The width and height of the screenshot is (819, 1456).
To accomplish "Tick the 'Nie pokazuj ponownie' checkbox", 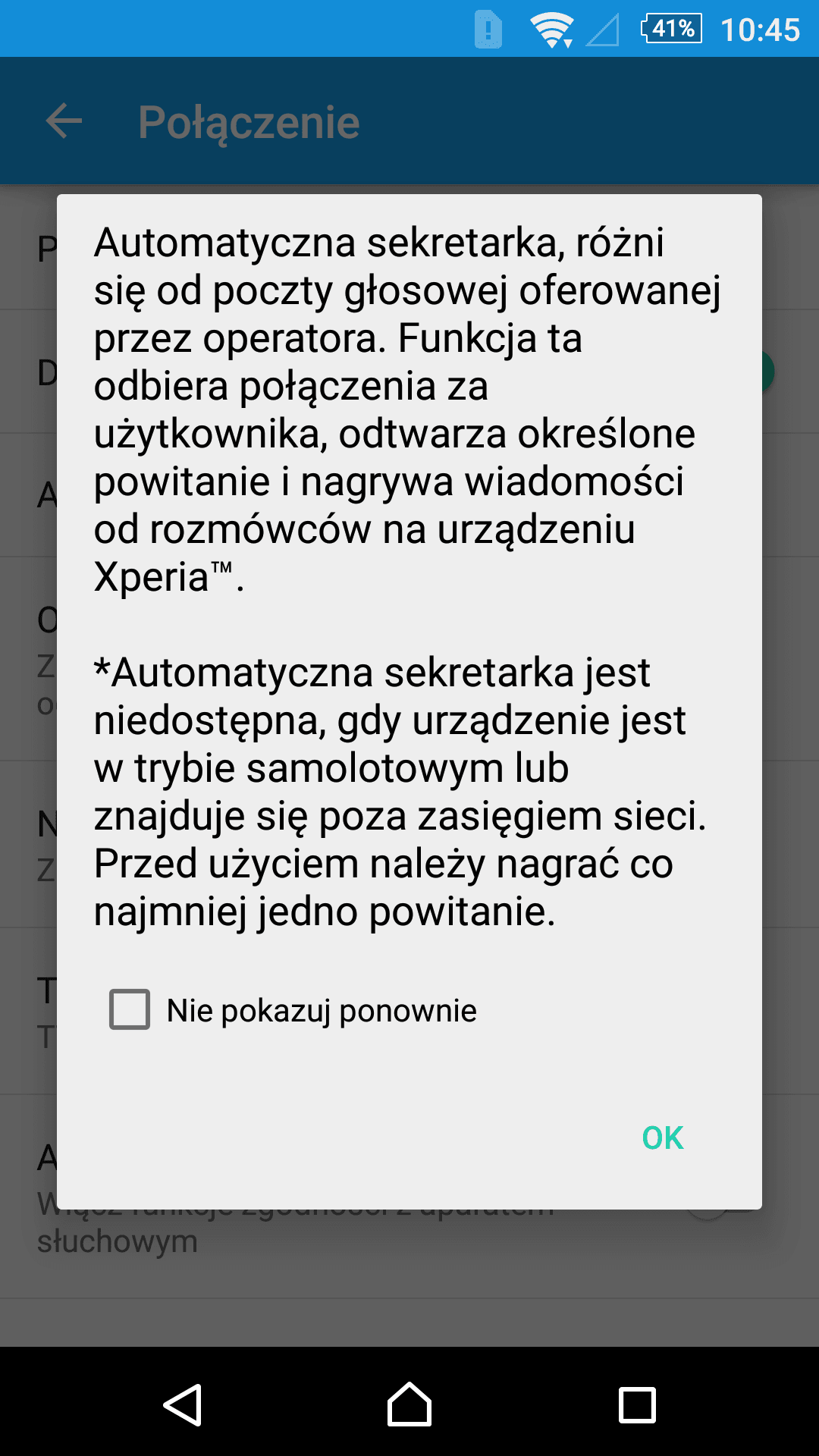I will 130,1009.
